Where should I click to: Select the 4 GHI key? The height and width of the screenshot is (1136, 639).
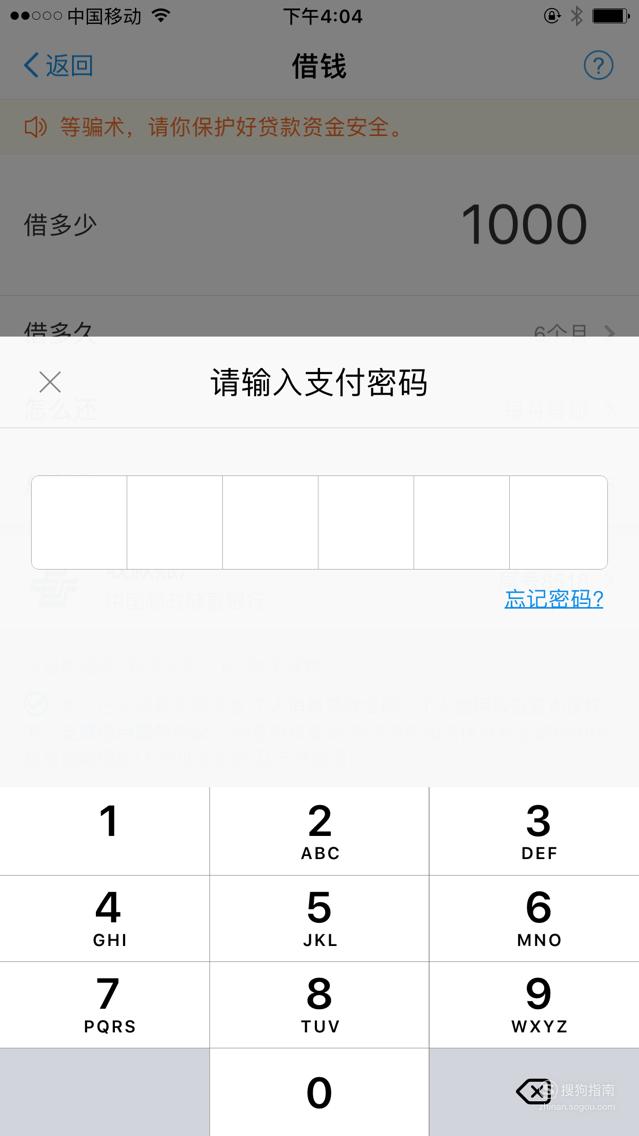(x=104, y=918)
